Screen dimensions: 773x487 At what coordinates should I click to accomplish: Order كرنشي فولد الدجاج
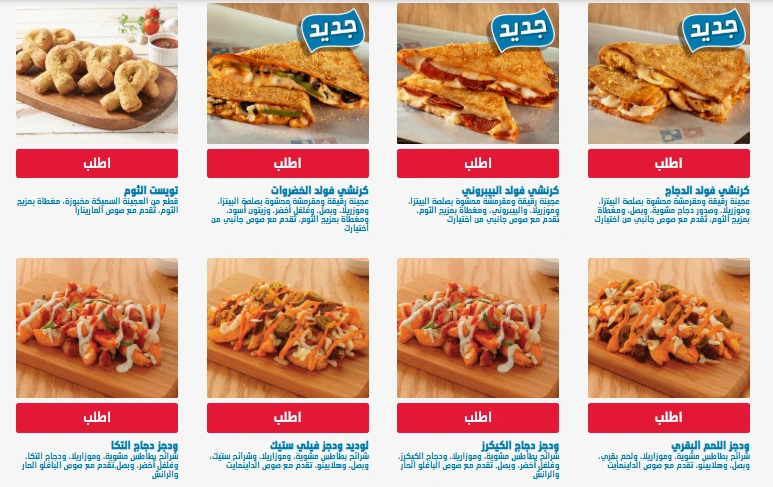click(x=668, y=163)
